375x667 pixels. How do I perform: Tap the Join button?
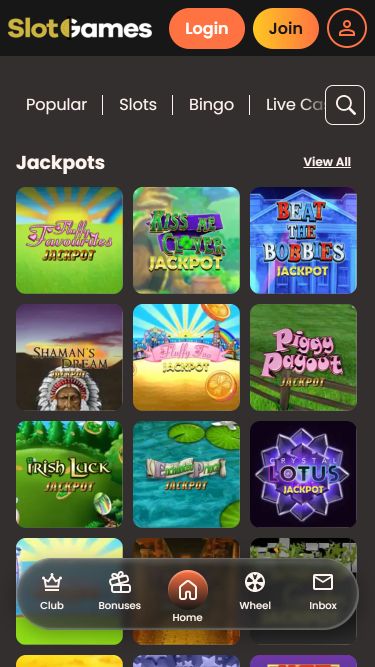click(x=286, y=29)
